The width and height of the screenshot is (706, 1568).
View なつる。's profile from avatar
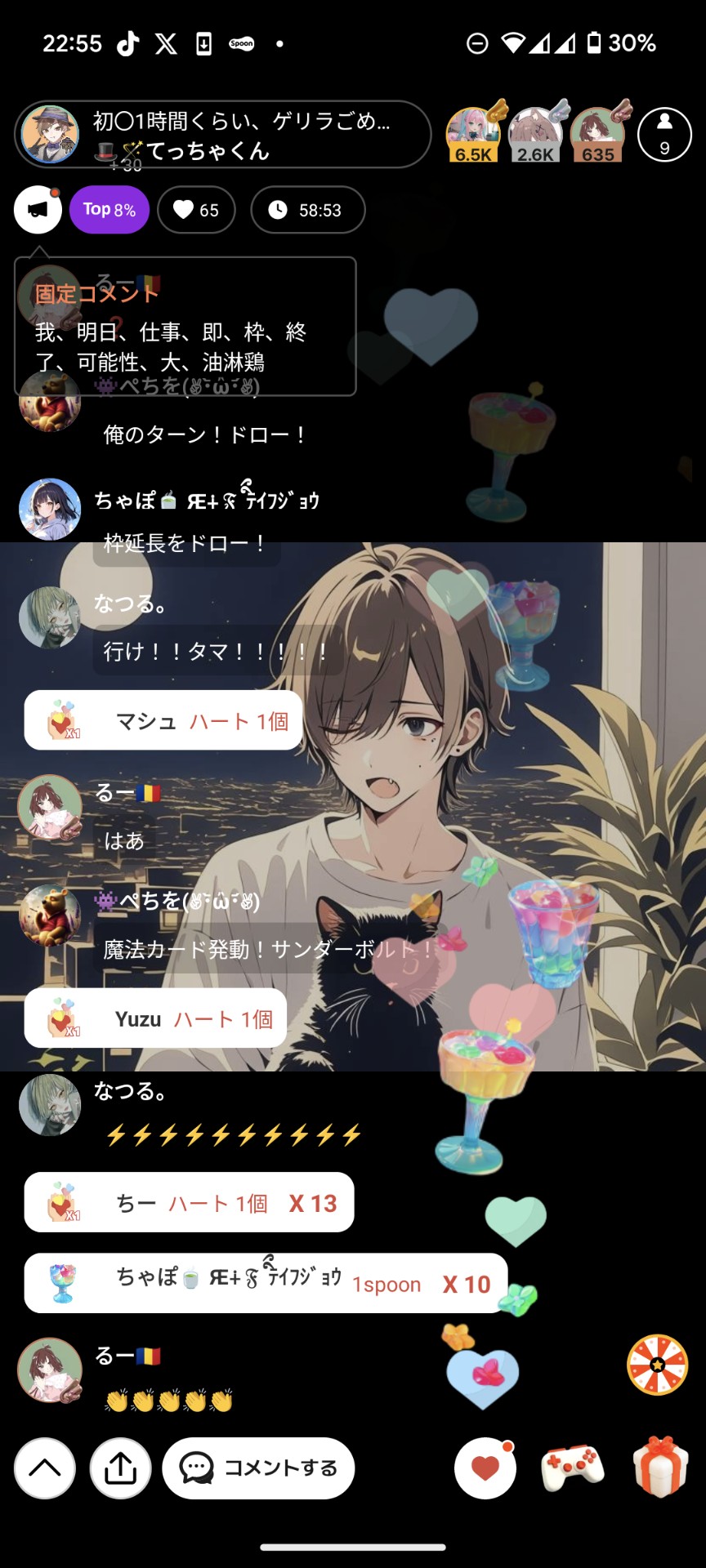pos(50,617)
